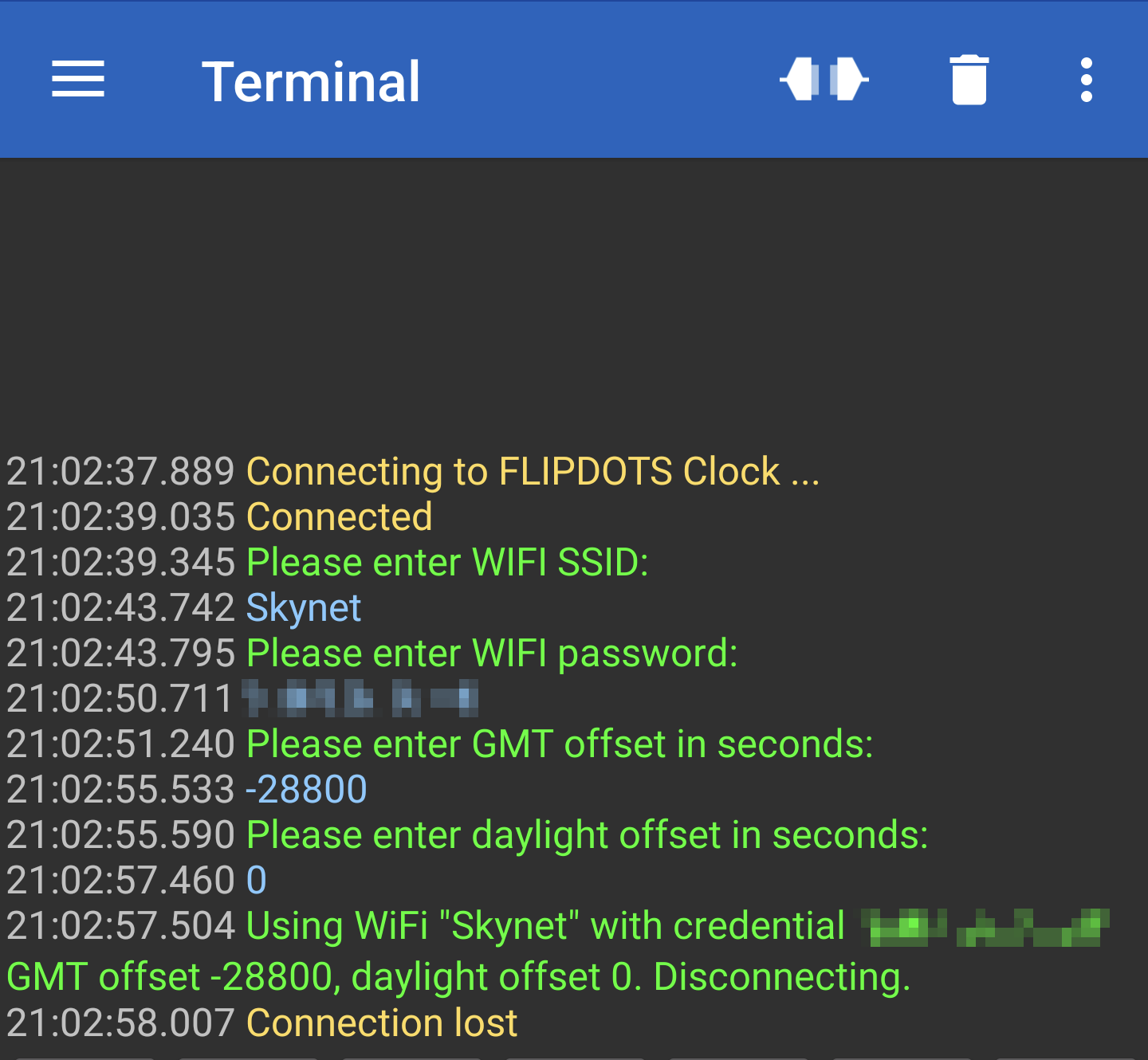The height and width of the screenshot is (1060, 1148).
Task: Open the three-dot overflow menu
Action: click(1086, 80)
